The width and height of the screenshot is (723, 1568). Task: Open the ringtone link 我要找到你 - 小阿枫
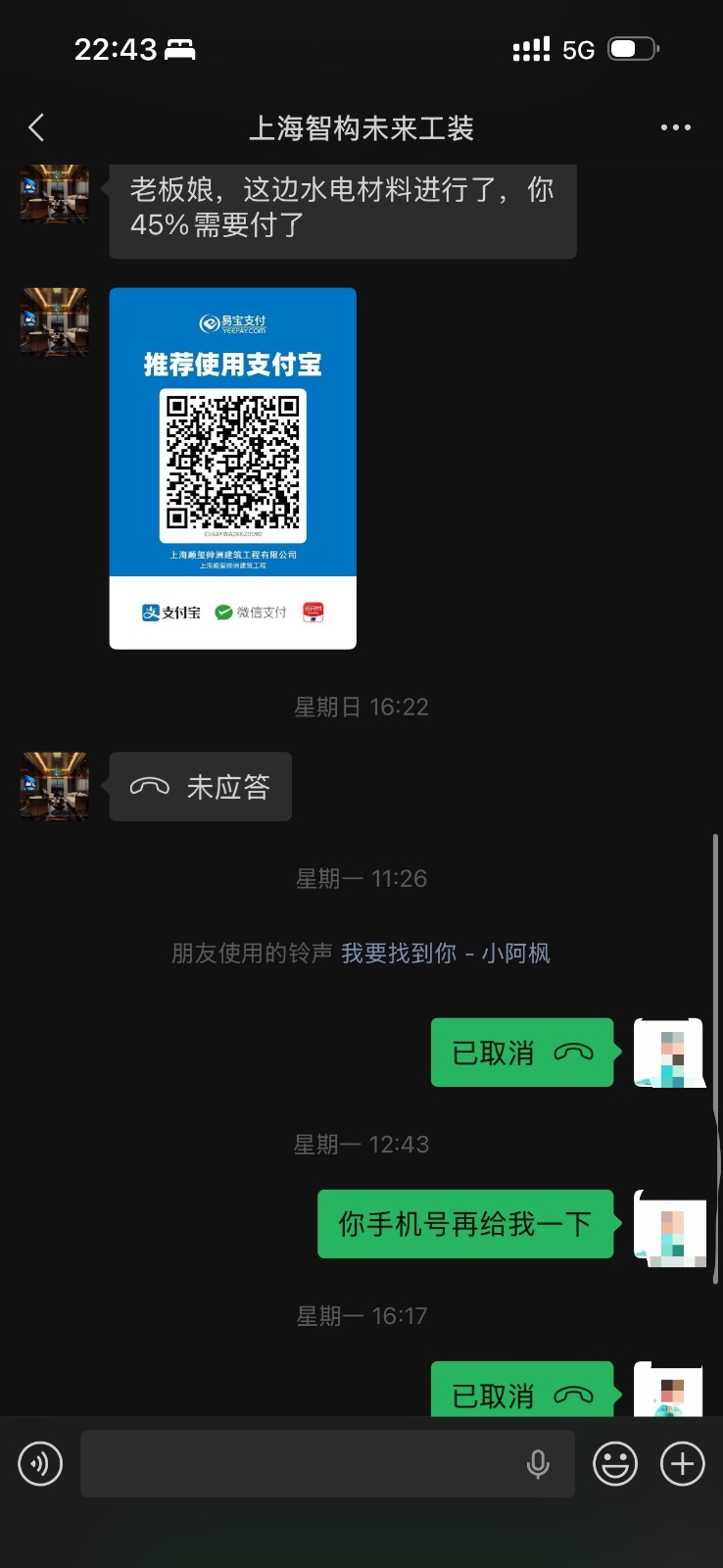pos(446,954)
